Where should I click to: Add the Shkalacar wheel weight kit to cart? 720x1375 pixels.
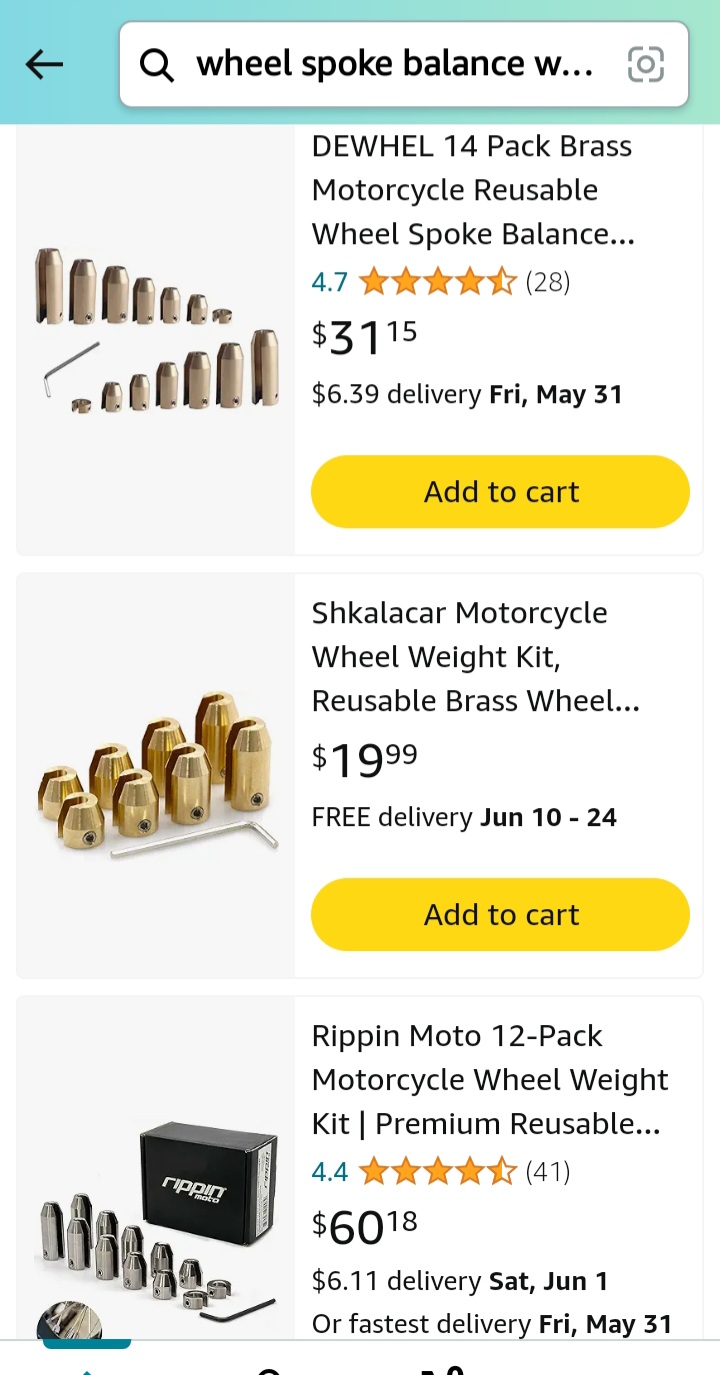click(x=500, y=913)
